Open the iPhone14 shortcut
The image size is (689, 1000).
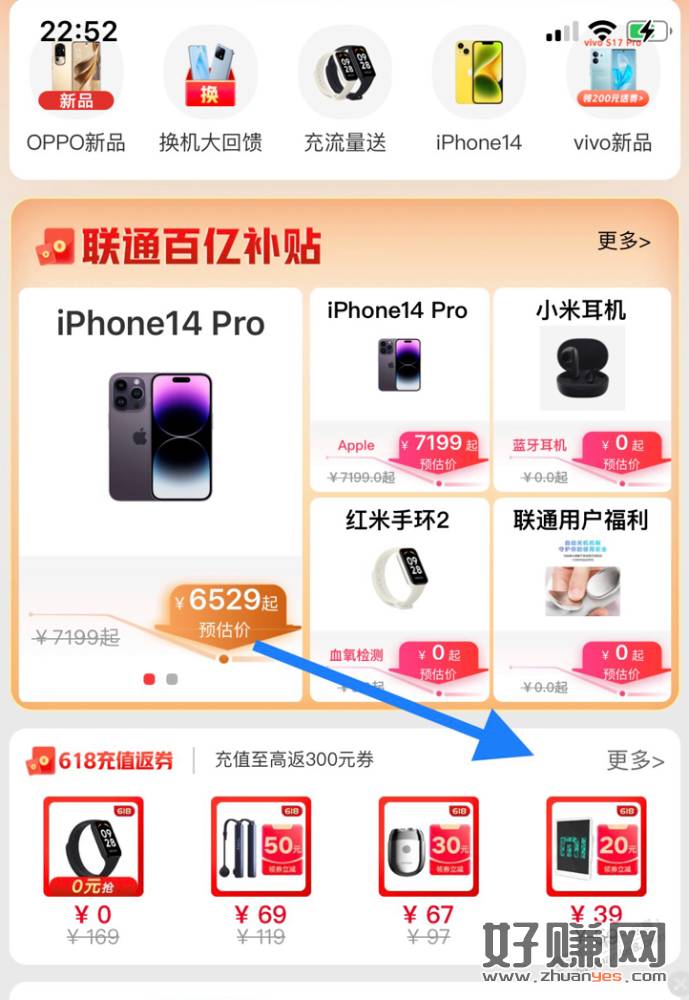[479, 88]
